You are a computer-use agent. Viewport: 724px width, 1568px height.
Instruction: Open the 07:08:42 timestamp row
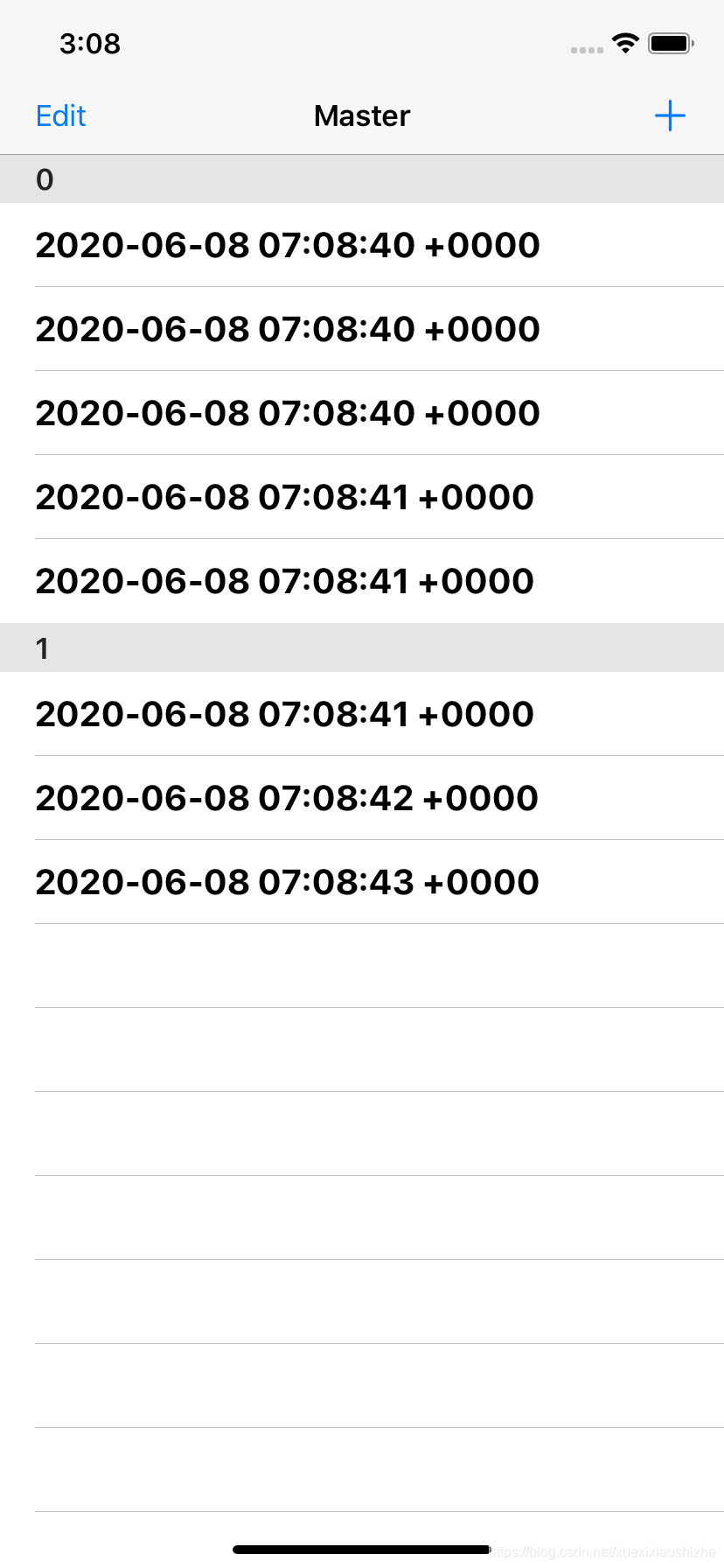click(x=362, y=798)
